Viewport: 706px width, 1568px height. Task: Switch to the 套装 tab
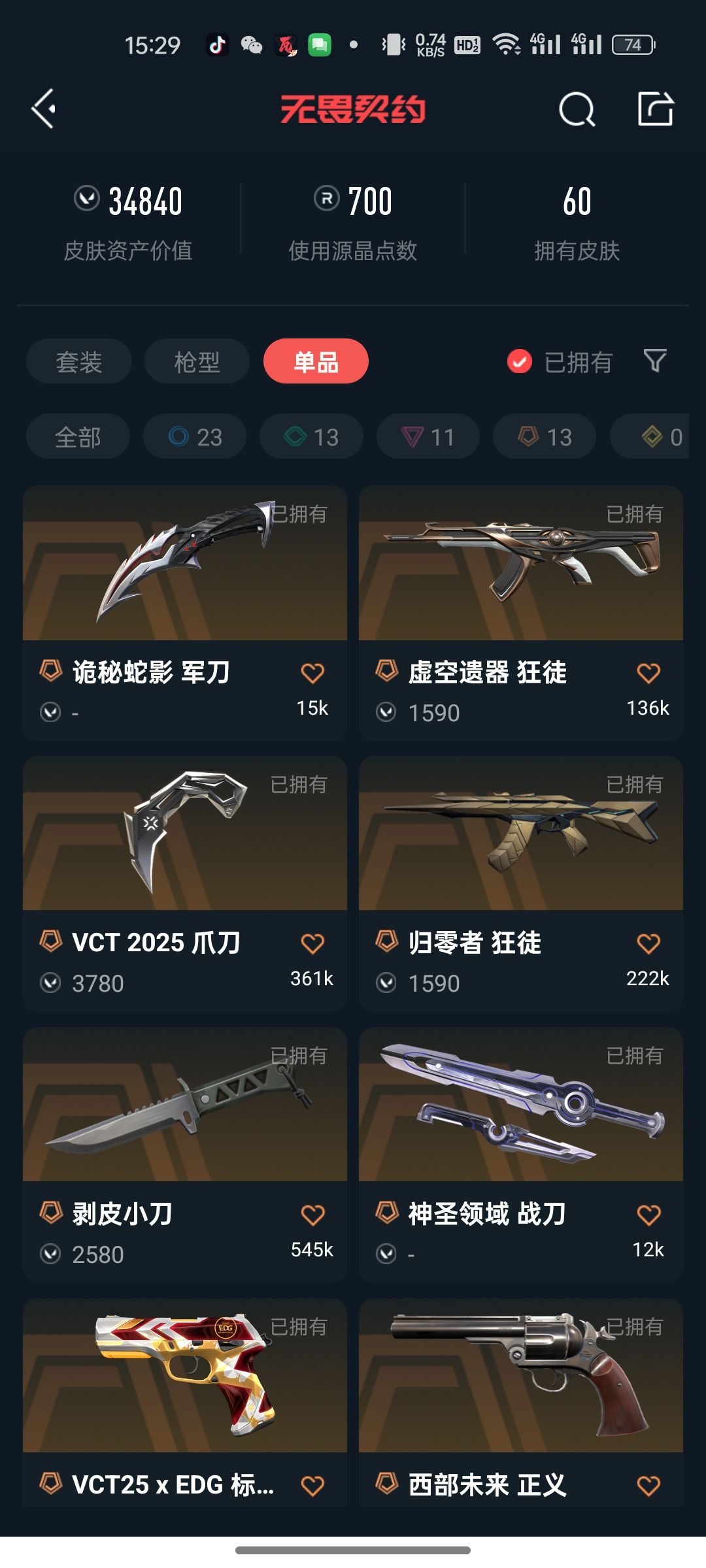(x=79, y=361)
